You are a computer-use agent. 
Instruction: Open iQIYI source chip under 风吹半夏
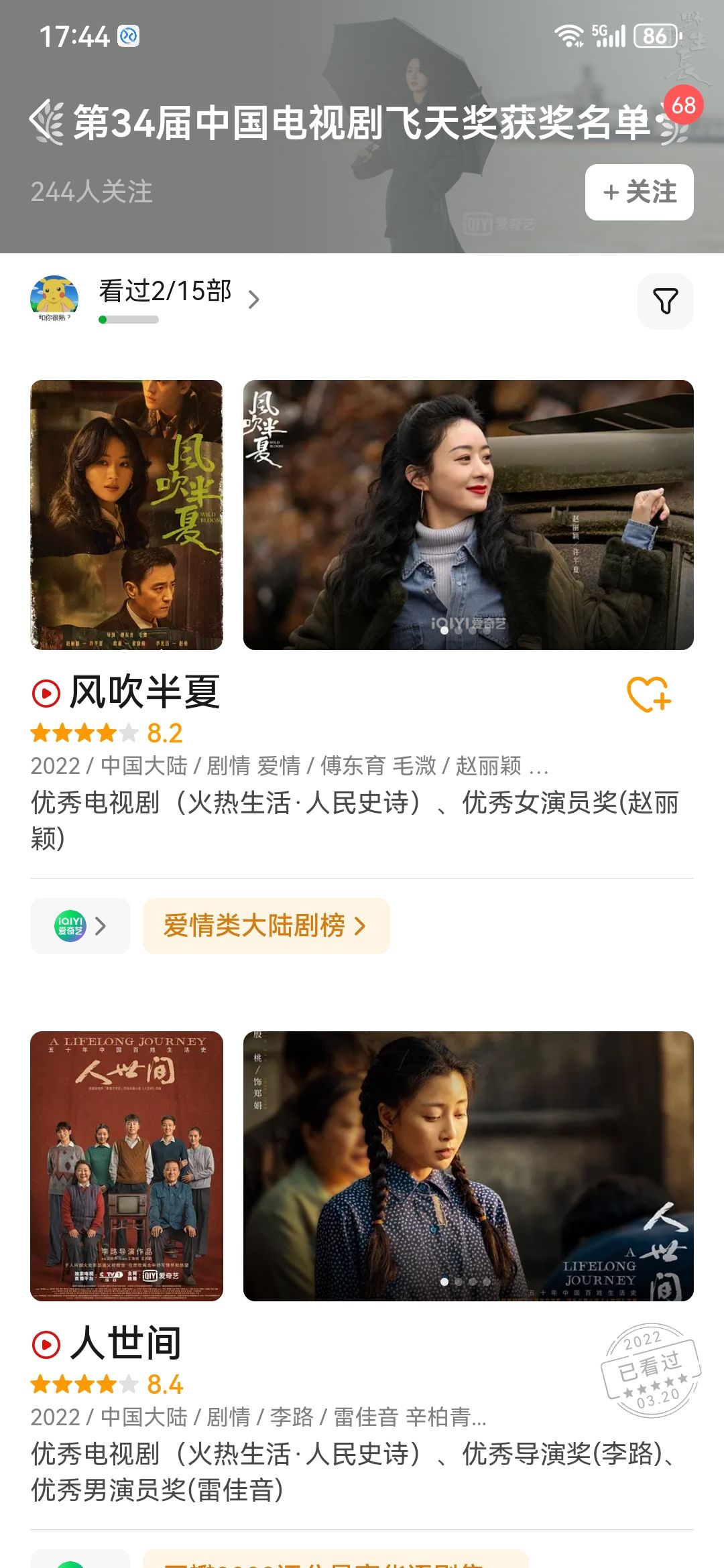[80, 926]
